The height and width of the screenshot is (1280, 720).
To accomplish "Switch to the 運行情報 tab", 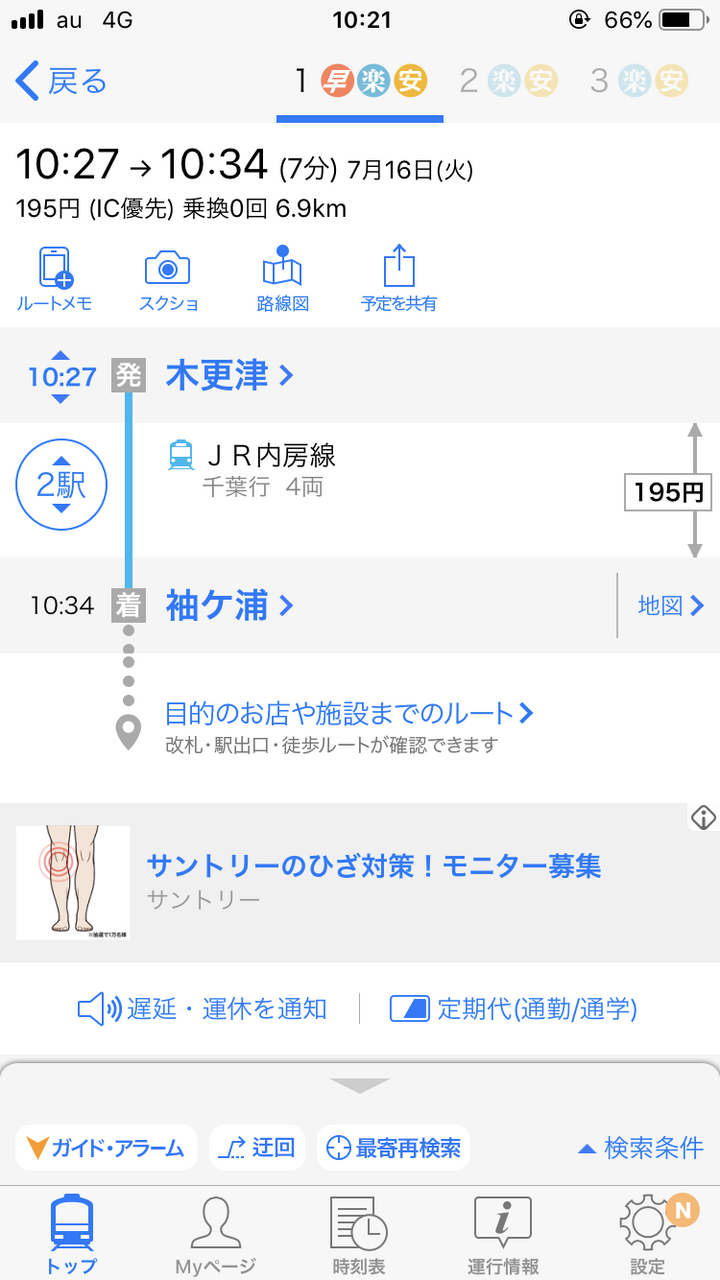I will coord(503,1235).
